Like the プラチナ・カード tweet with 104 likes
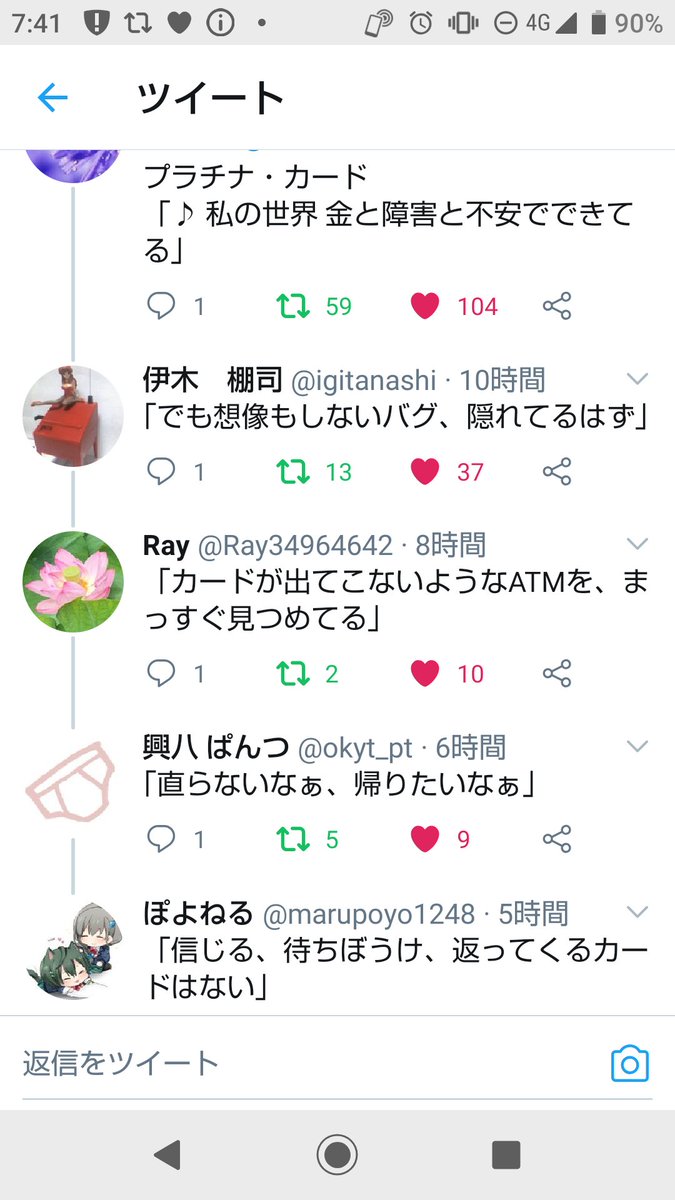This screenshot has width=675, height=1200. (425, 306)
